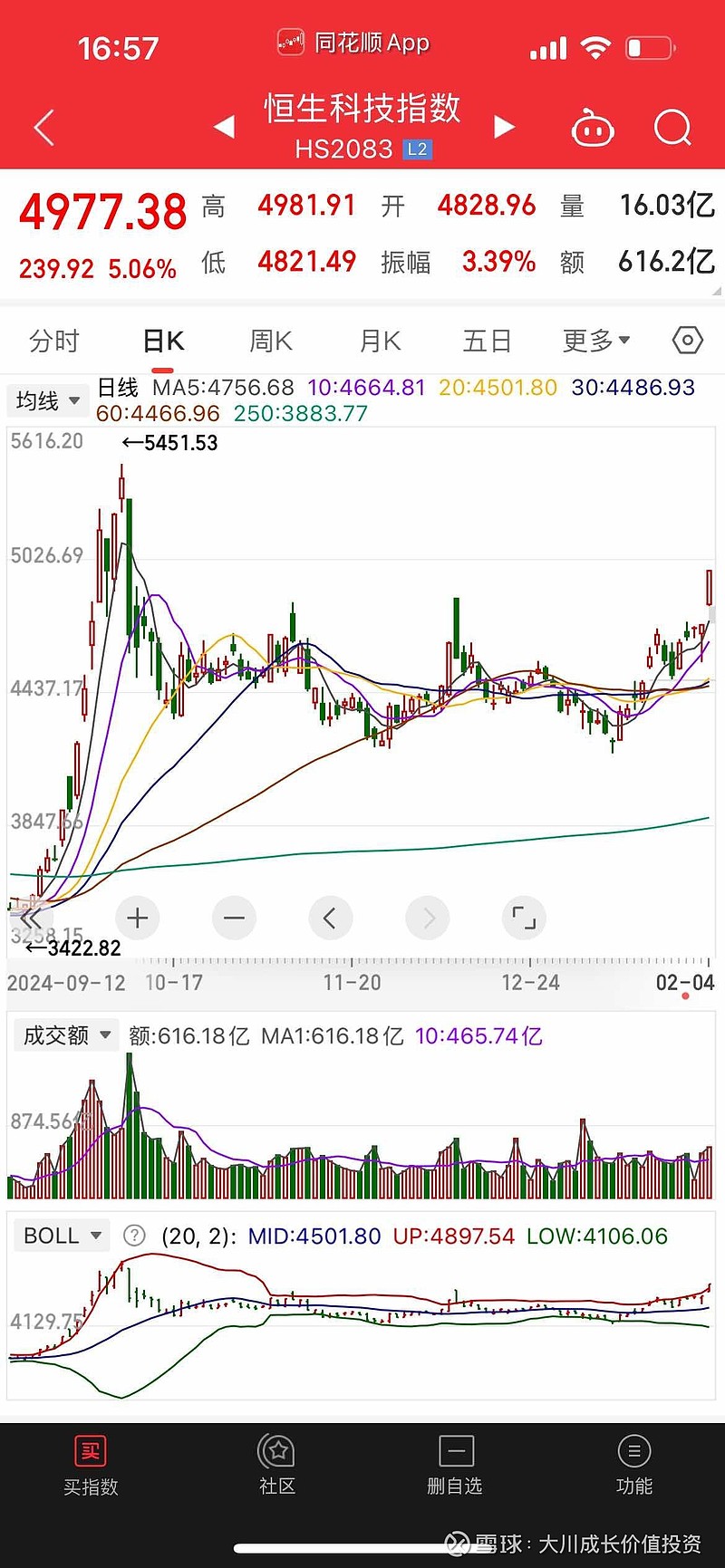This screenshot has width=725, height=1568.
Task: Expand the 更多 chart period menu
Action: pos(595,340)
